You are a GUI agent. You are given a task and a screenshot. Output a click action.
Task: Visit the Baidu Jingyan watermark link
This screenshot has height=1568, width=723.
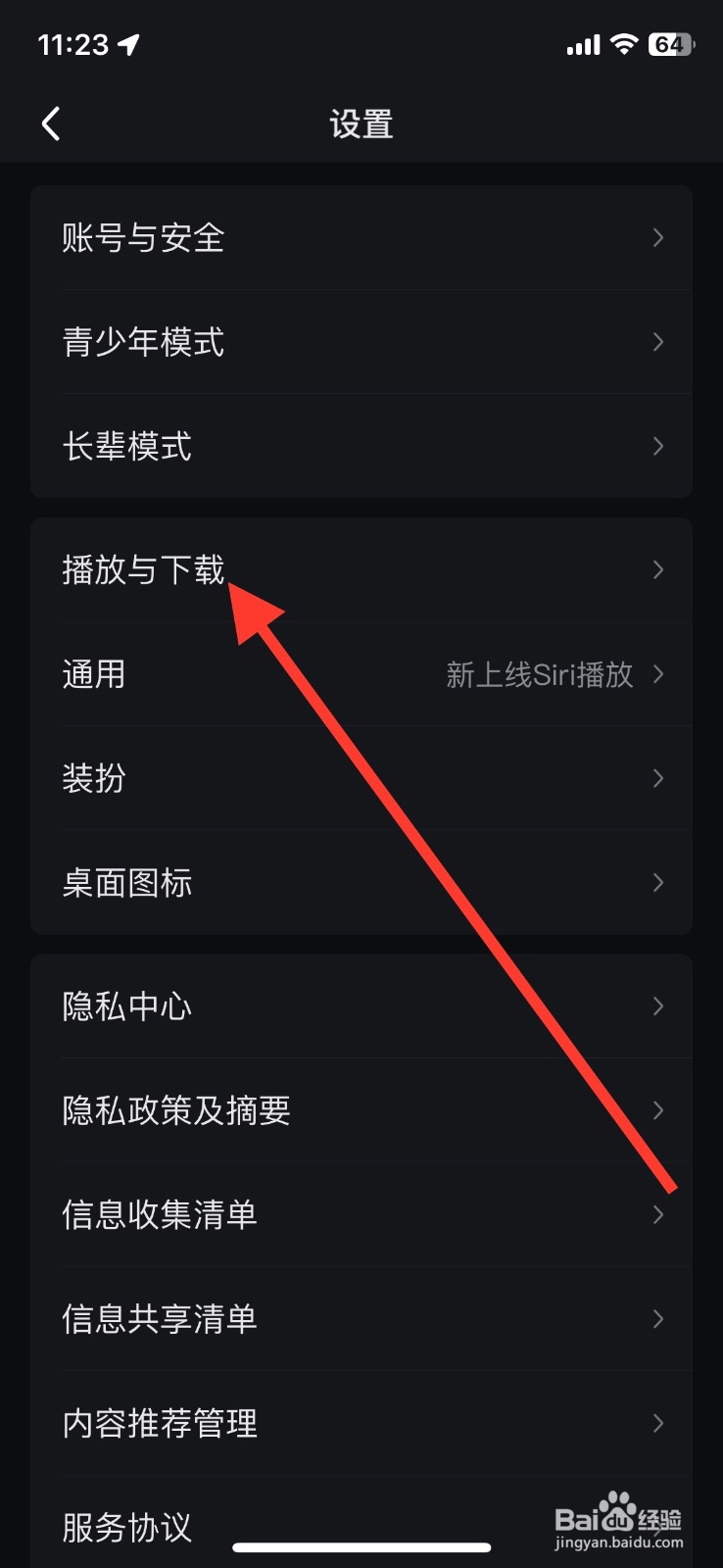pyautogui.click(x=618, y=1521)
